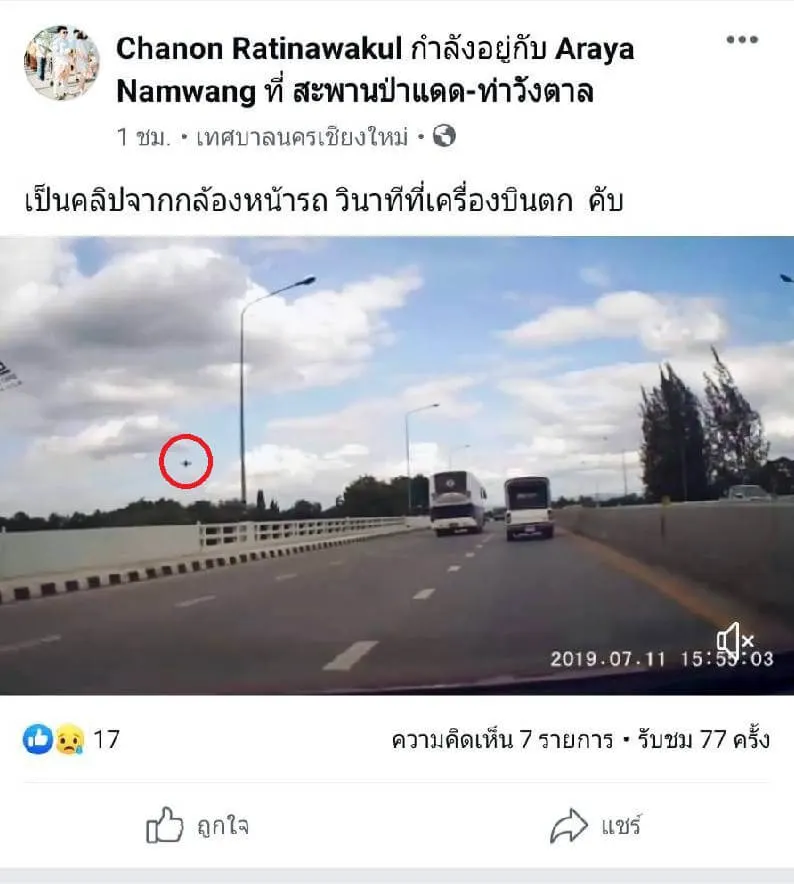Like the post with ถูกใจ button
The height and width of the screenshot is (884, 794).
coord(197,826)
